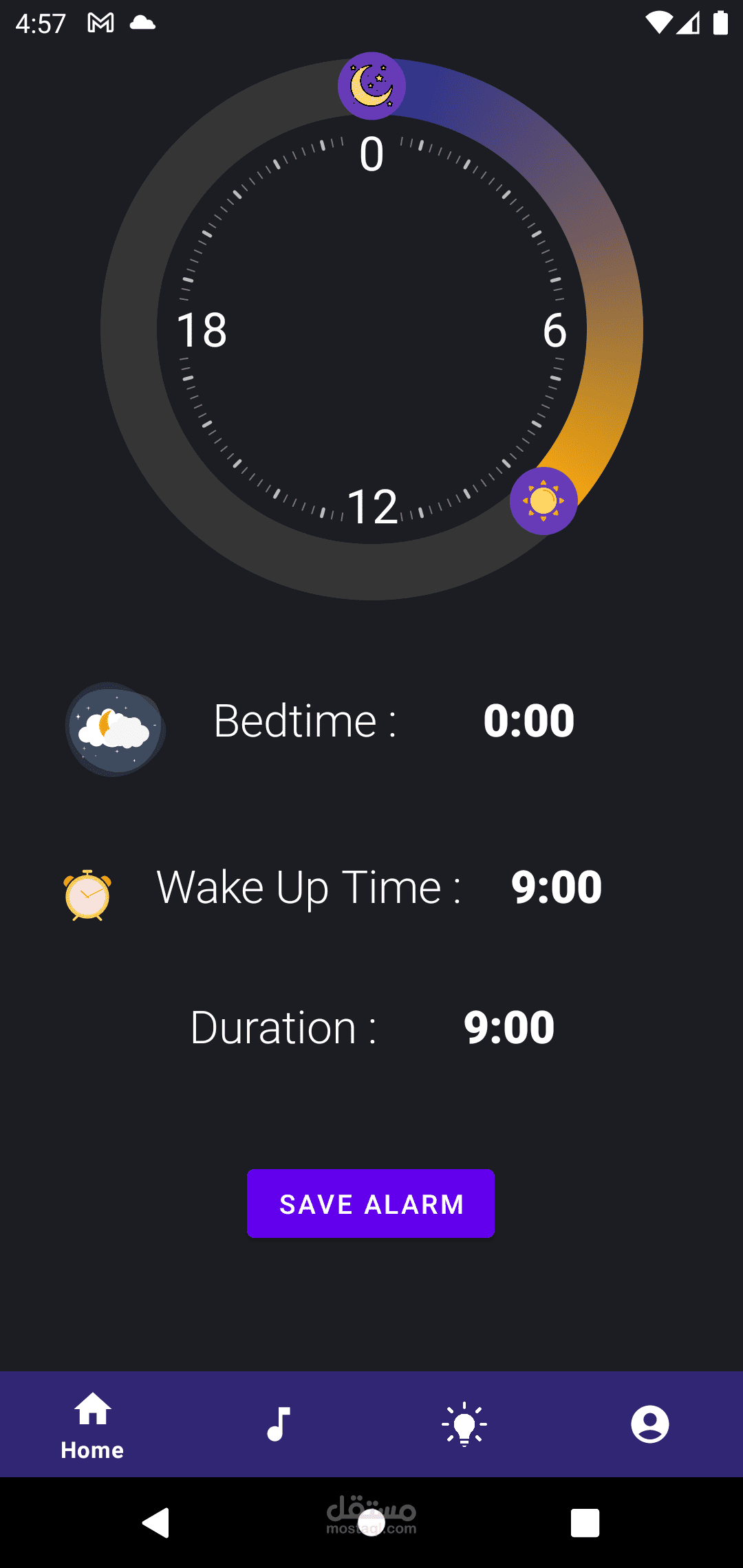743x1568 pixels.
Task: Go to the profile tab
Action: click(x=650, y=1424)
